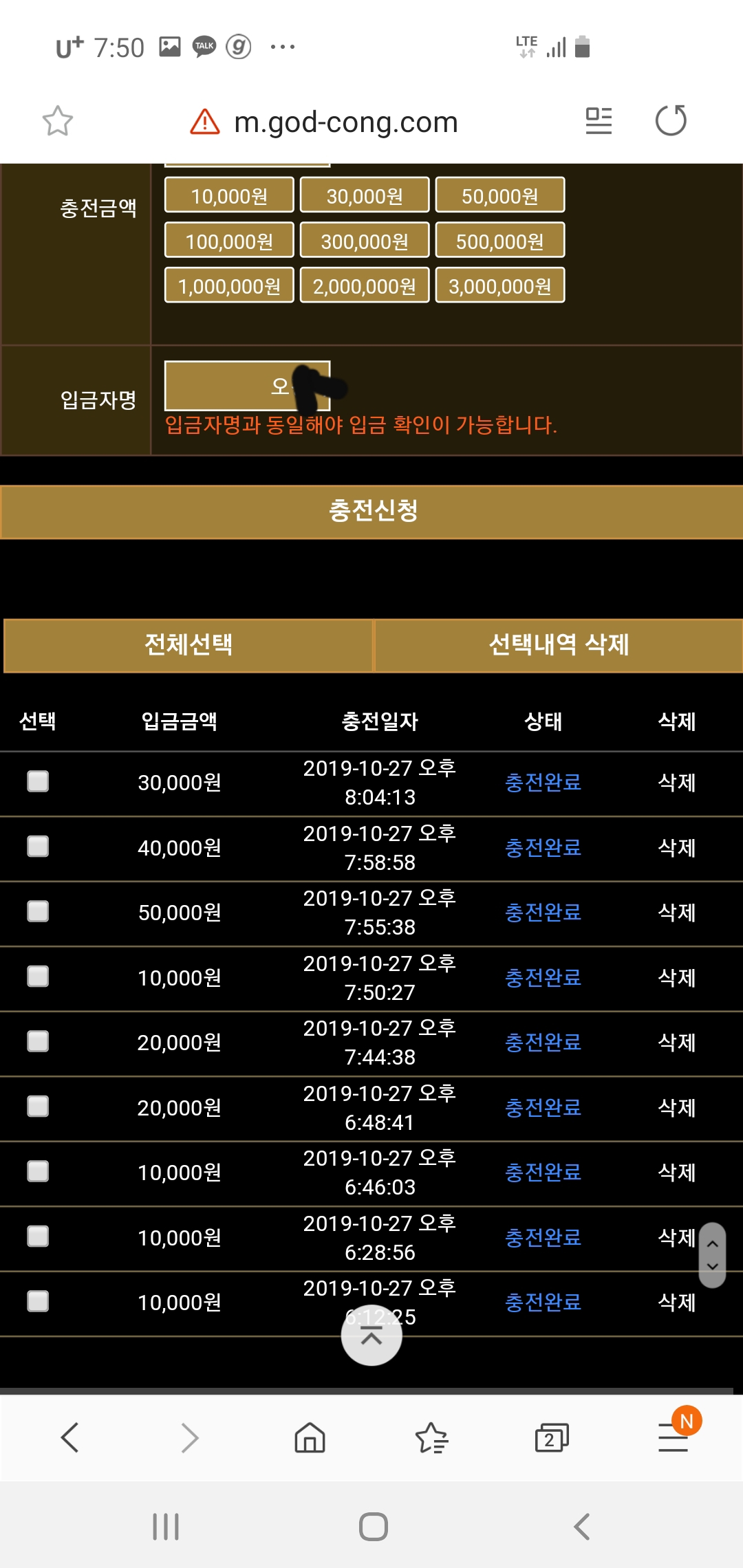This screenshot has height=1568, width=743.
Task: Open the browser tabs switcher
Action: tap(551, 1438)
